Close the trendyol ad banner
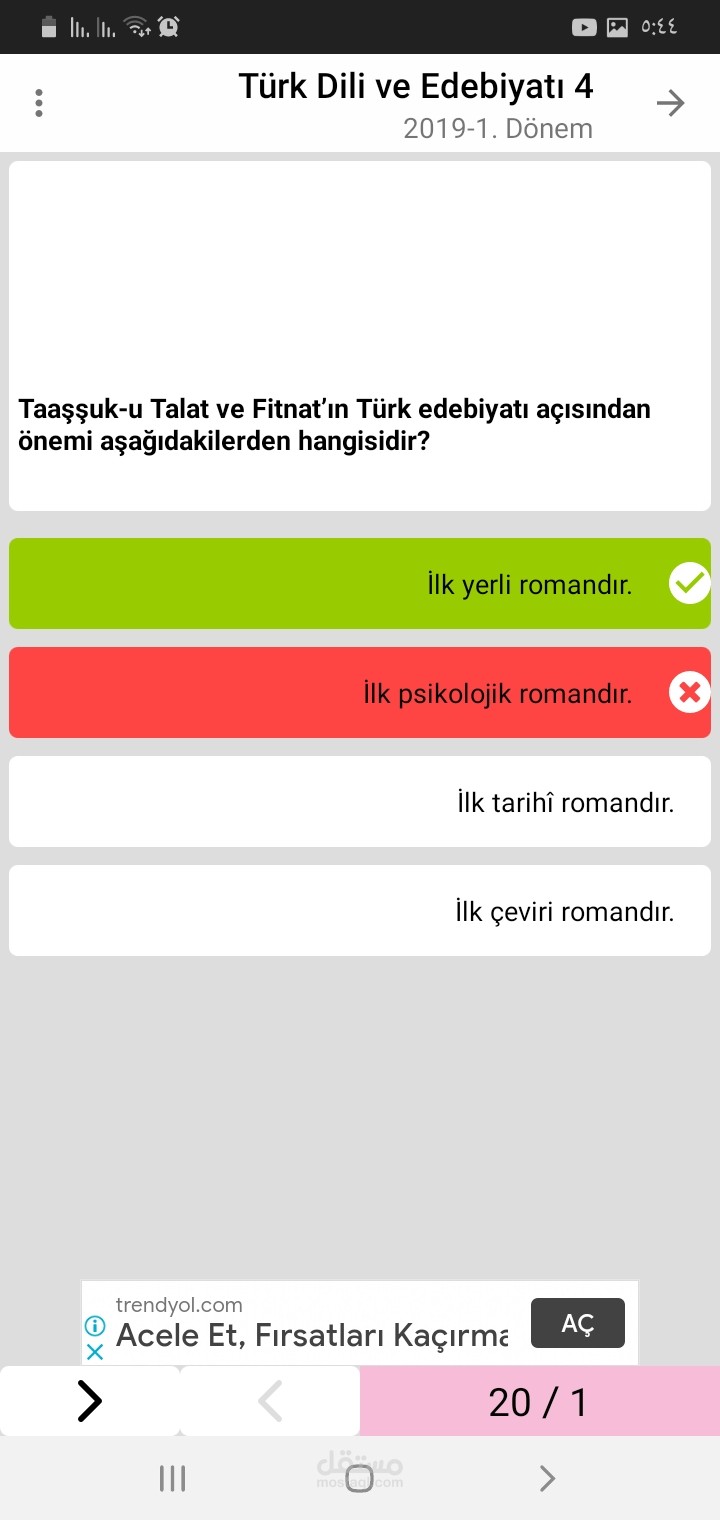The image size is (720, 1520). [x=95, y=1351]
